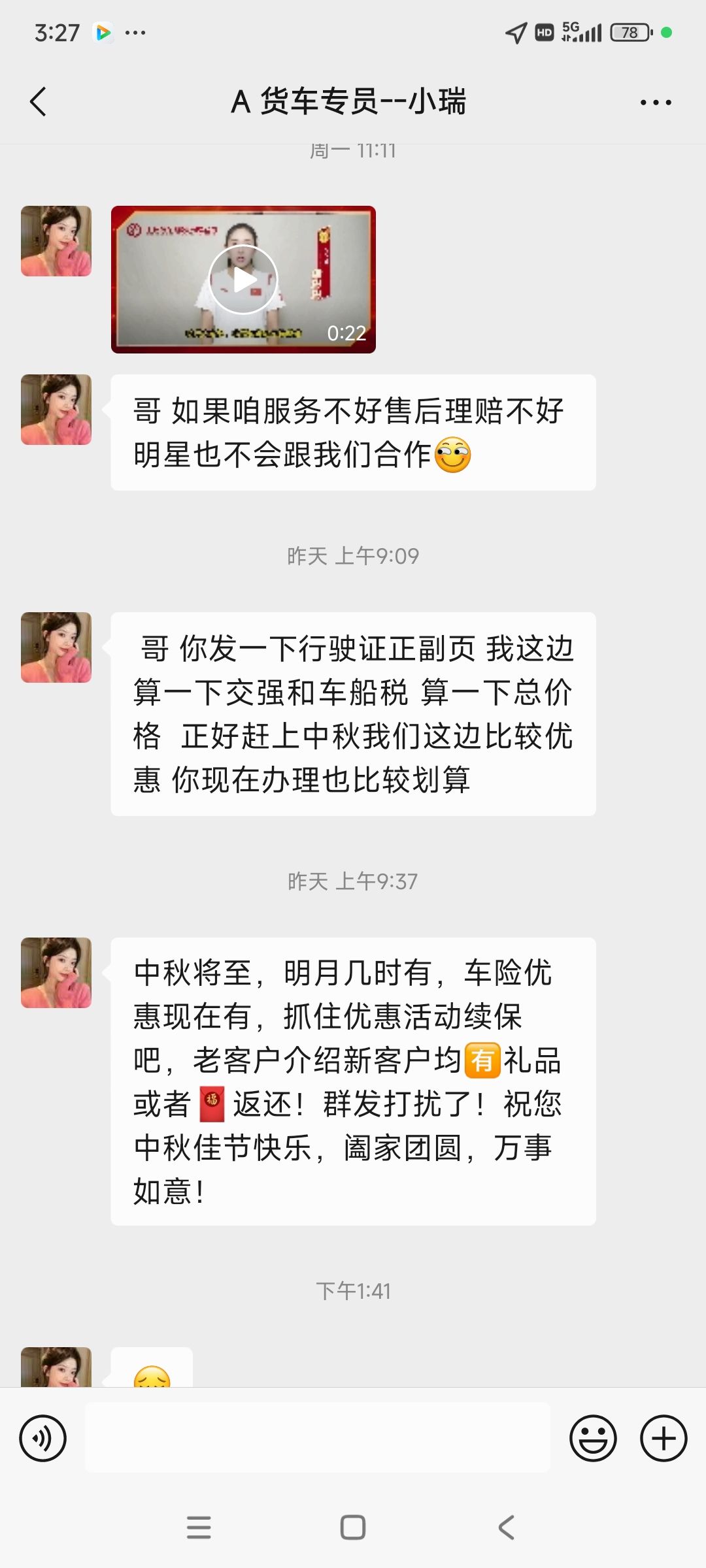
Task: Tap the message text field
Action: click(317, 1438)
